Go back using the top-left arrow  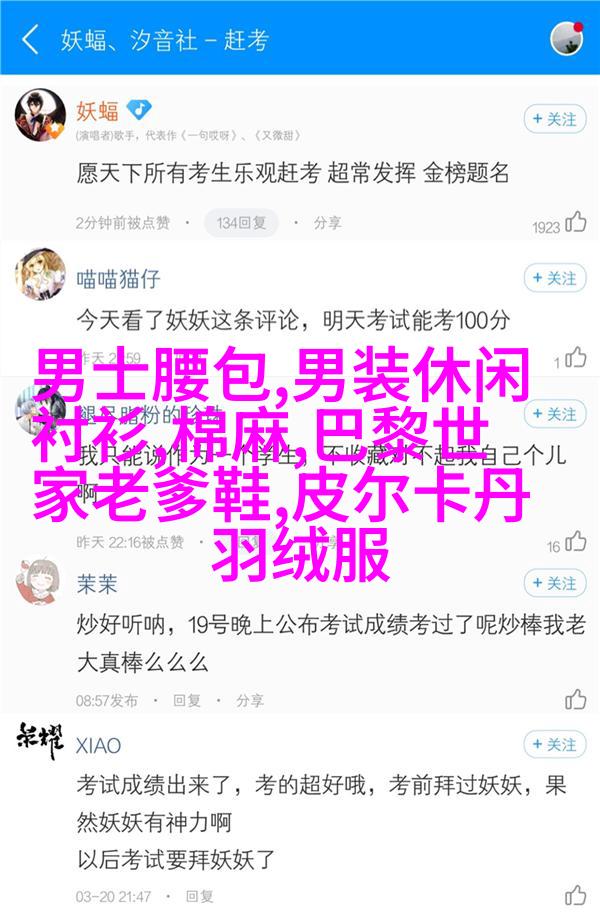[x=30, y=40]
